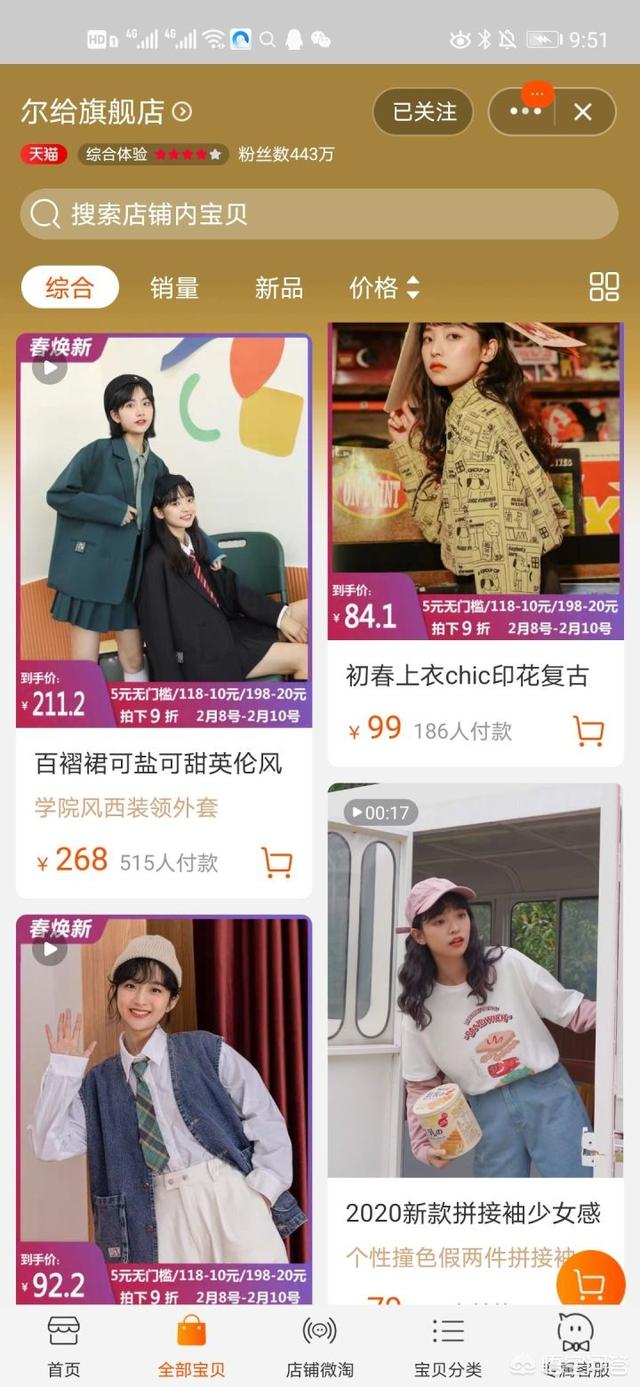Open the 店铺微淘 tab

pyautogui.click(x=319, y=1346)
